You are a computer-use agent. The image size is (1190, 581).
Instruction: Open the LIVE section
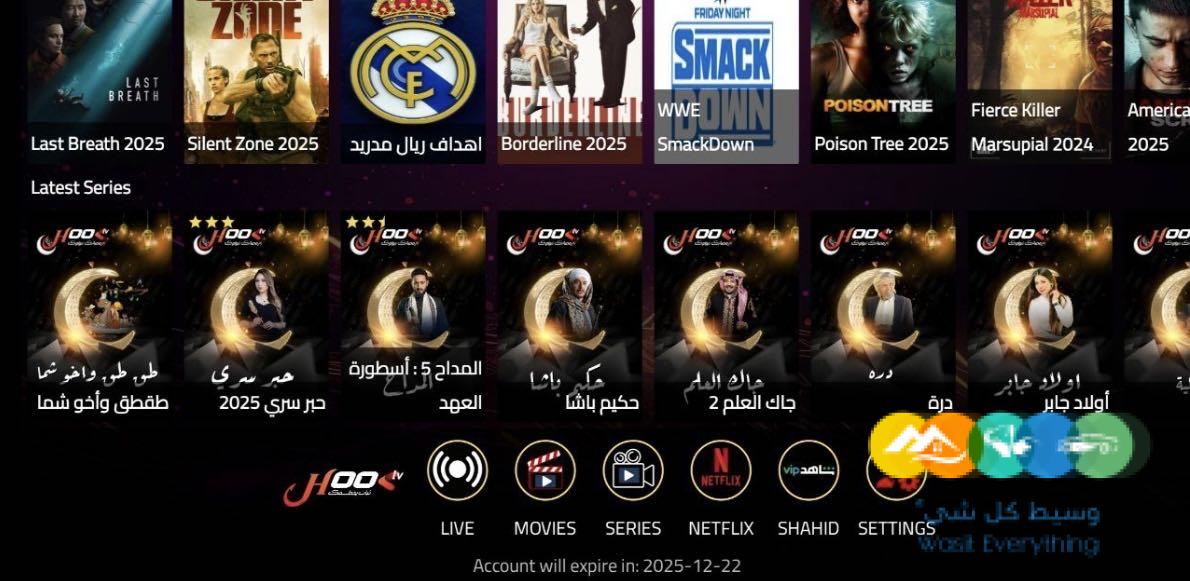point(457,470)
